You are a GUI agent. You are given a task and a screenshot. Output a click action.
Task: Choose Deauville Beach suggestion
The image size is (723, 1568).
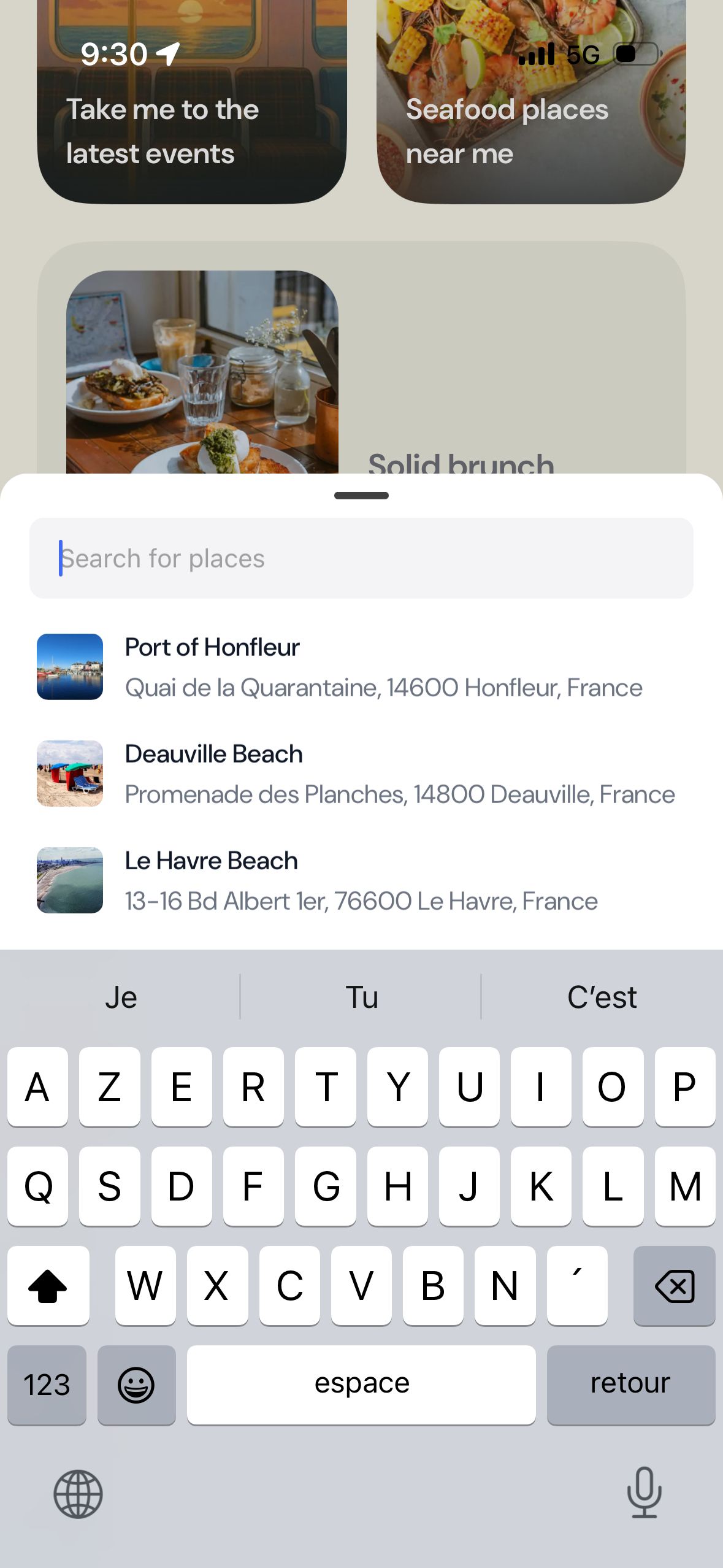pyautogui.click(x=361, y=774)
